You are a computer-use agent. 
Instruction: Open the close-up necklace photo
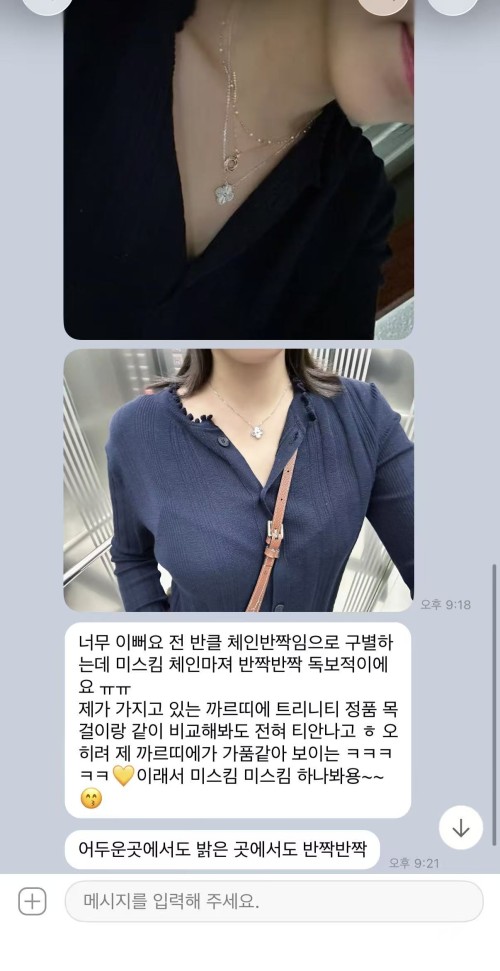tap(239, 170)
